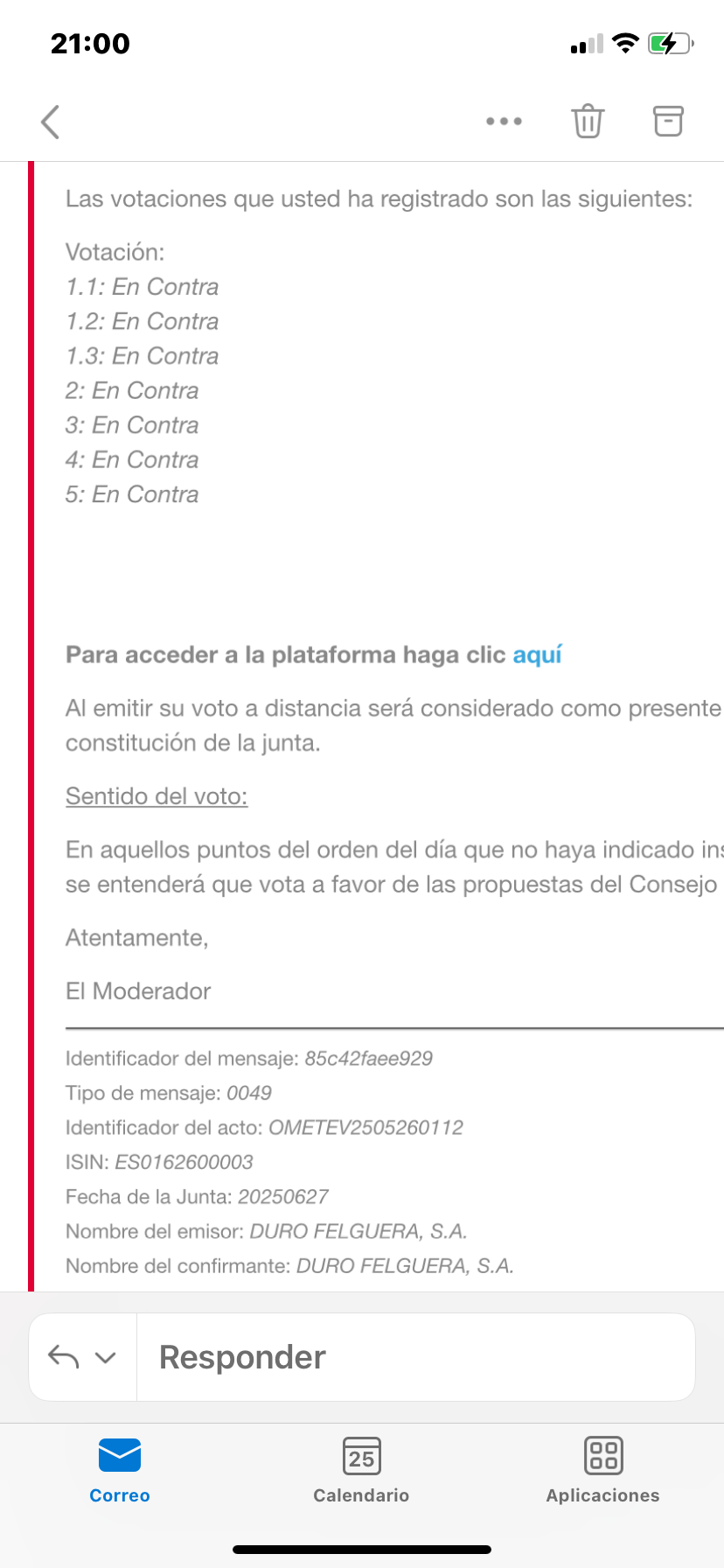The height and width of the screenshot is (1568, 724).
Task: Switch to the Correo tab
Action: (x=120, y=1470)
